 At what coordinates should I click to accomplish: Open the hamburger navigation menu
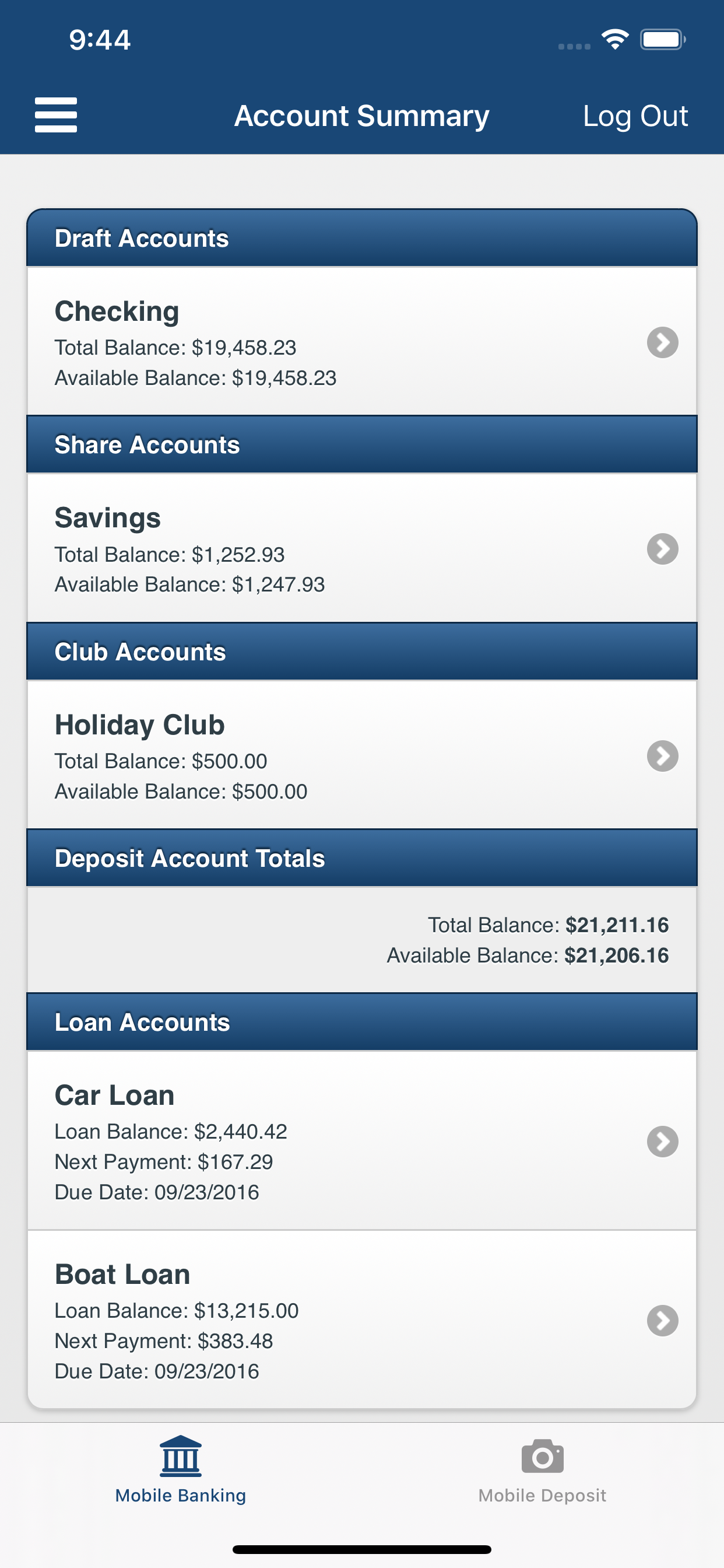pyautogui.click(x=56, y=114)
